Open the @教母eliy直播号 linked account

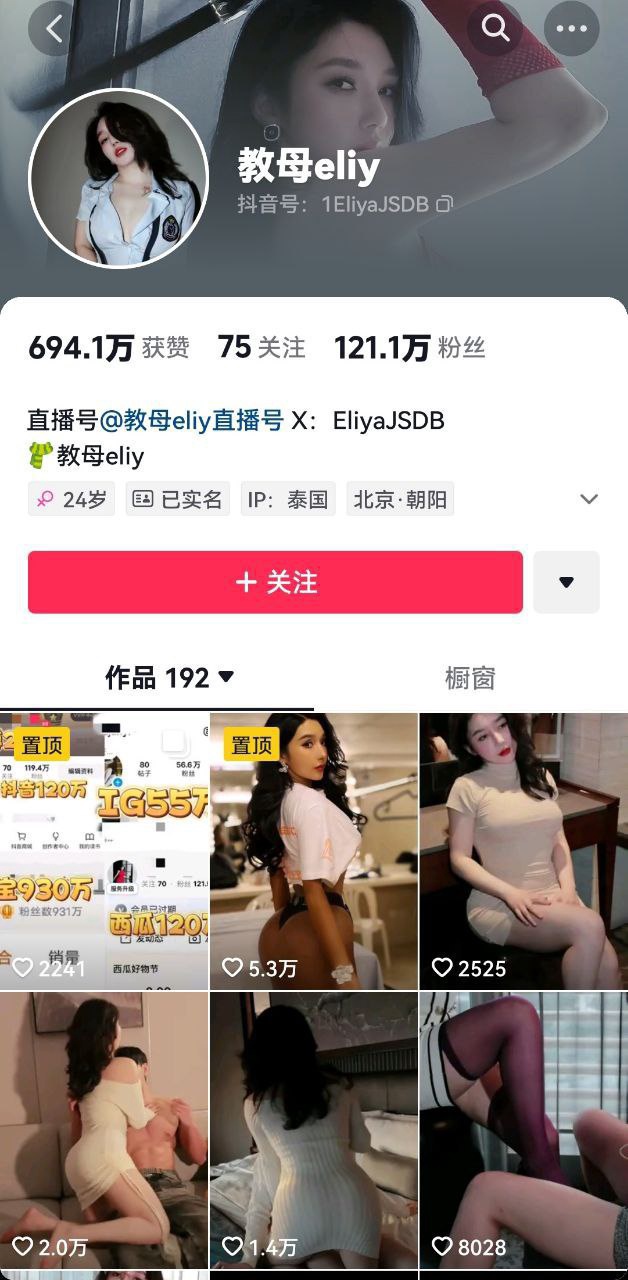point(192,420)
